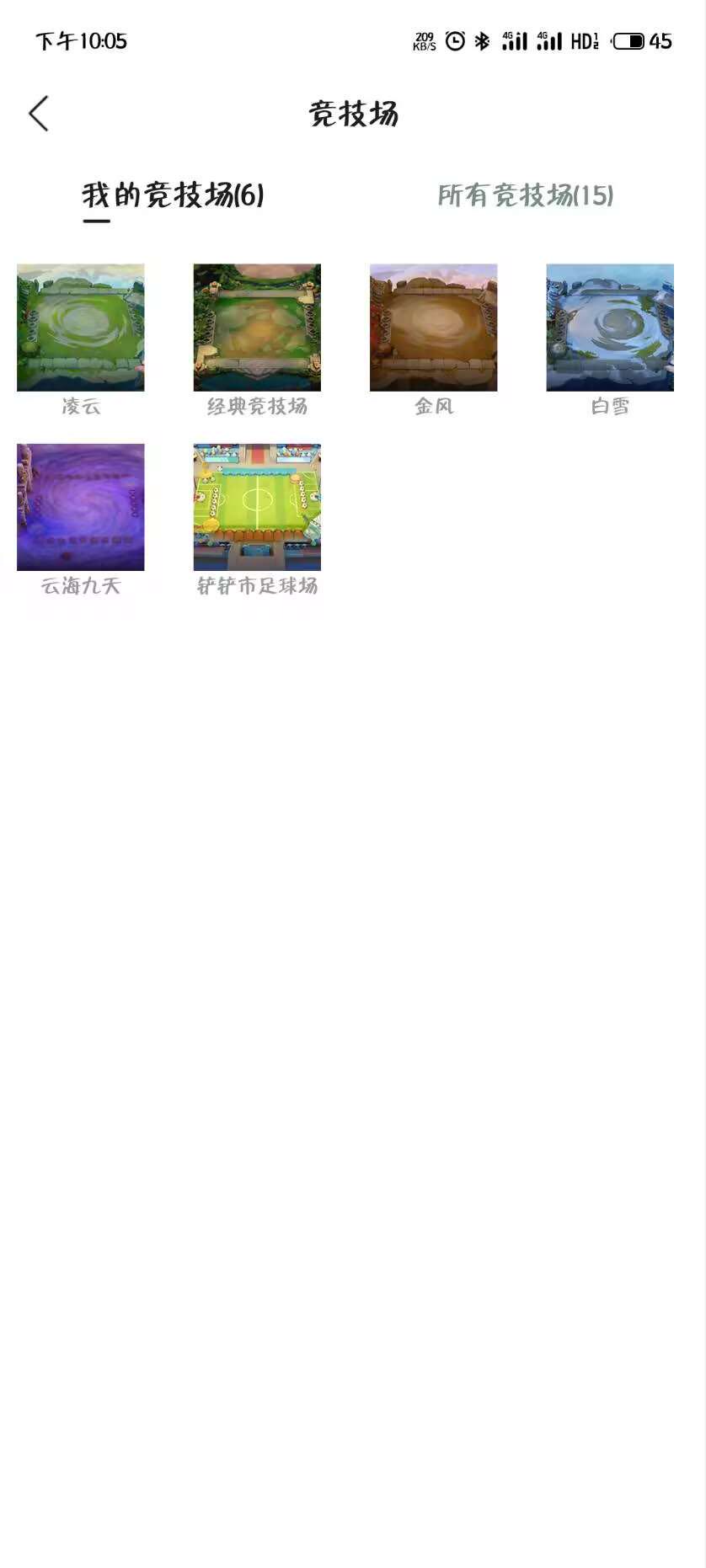Open the 云海九天 arena
This screenshot has height=1568, width=706.
coord(81,507)
